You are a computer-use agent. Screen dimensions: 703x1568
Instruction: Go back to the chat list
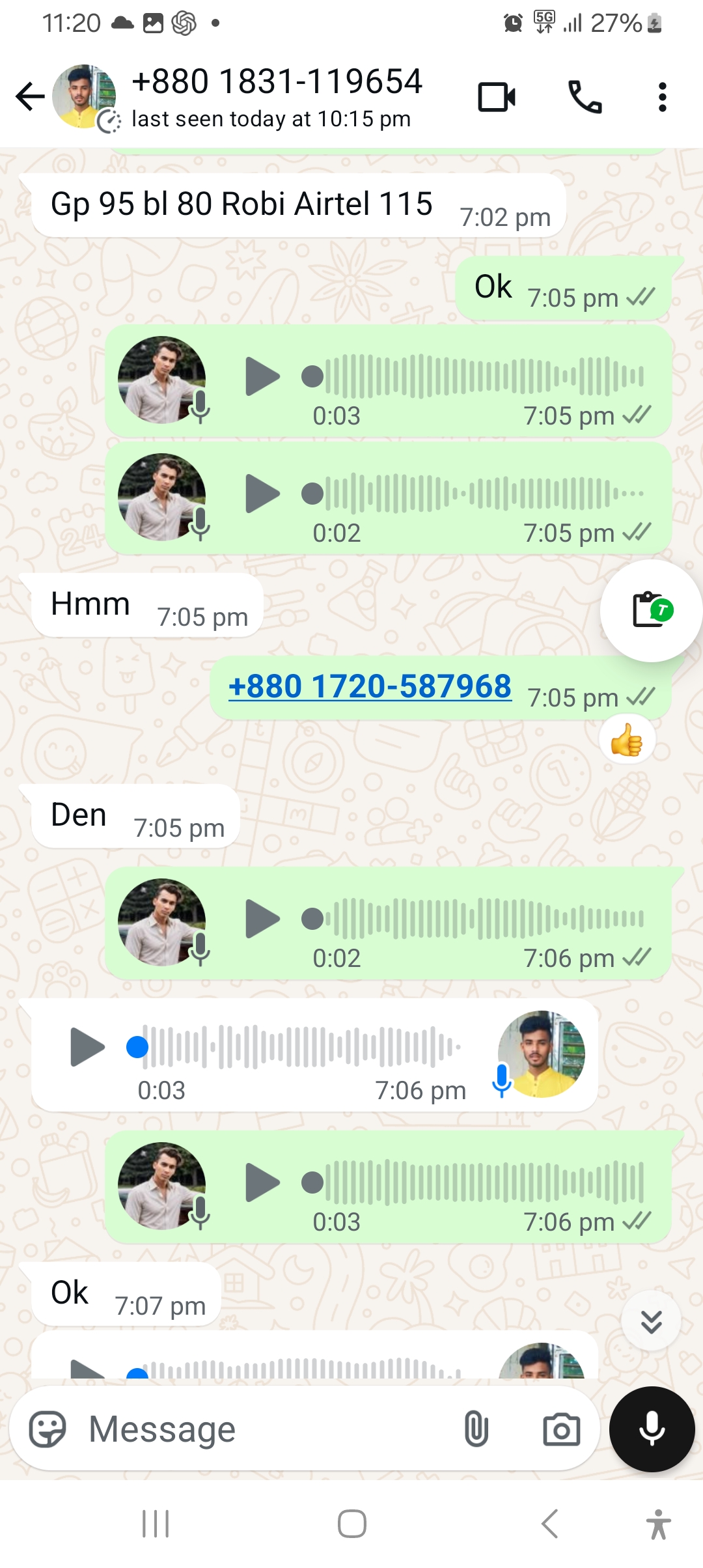tap(30, 97)
